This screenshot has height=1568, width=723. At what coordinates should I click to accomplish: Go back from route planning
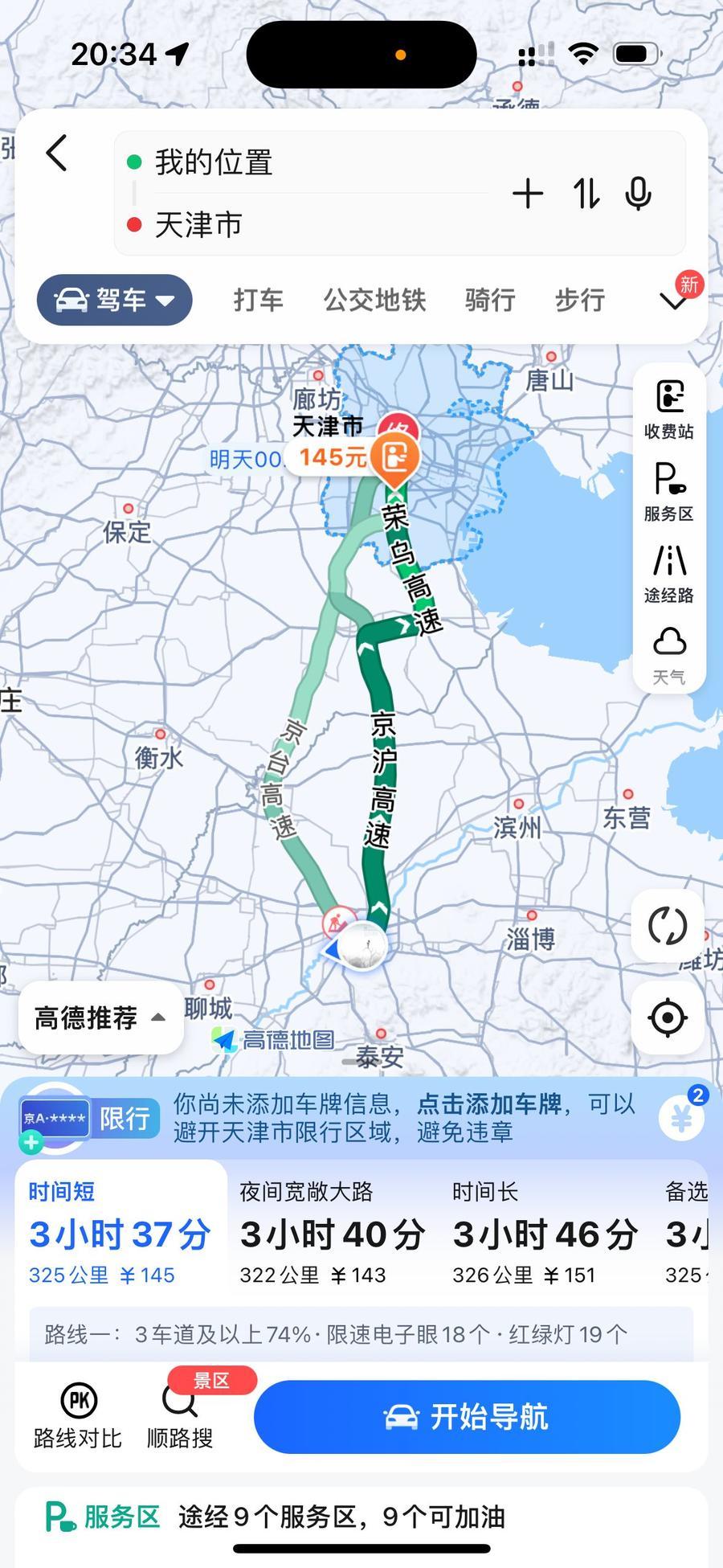point(56,153)
